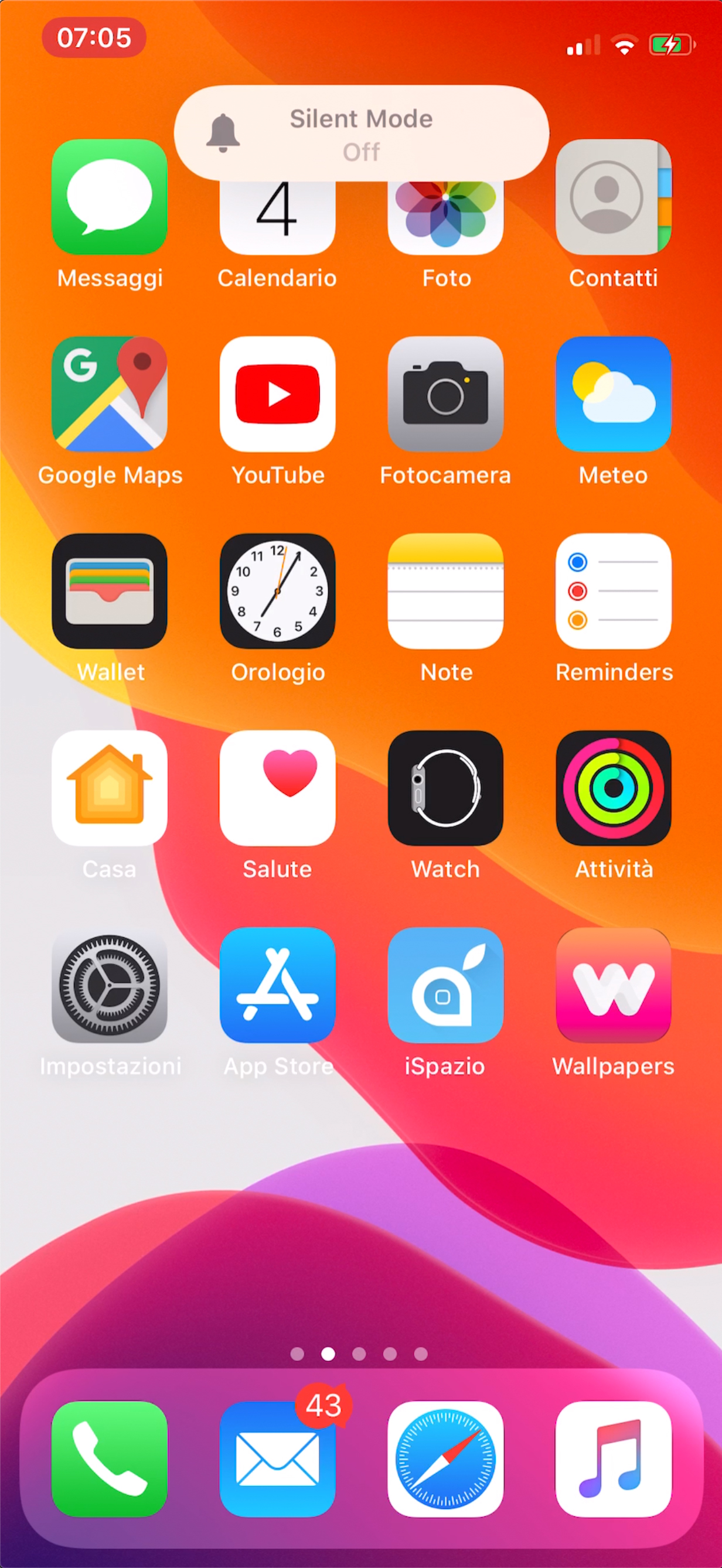This screenshot has width=722, height=1568.
Task: Open Impostazioni settings
Action: tap(110, 985)
